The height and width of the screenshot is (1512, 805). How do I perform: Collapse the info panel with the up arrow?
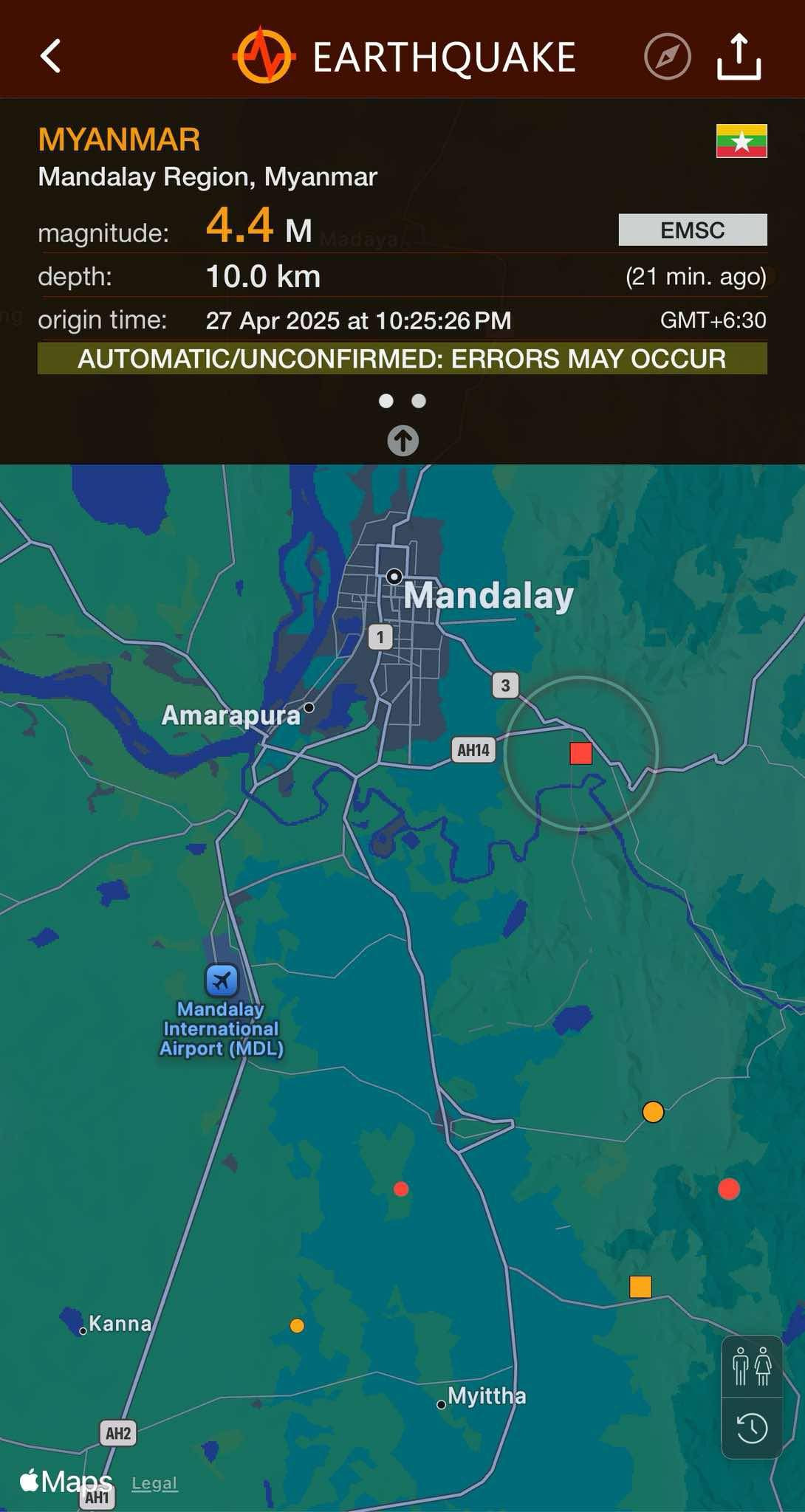click(x=402, y=441)
